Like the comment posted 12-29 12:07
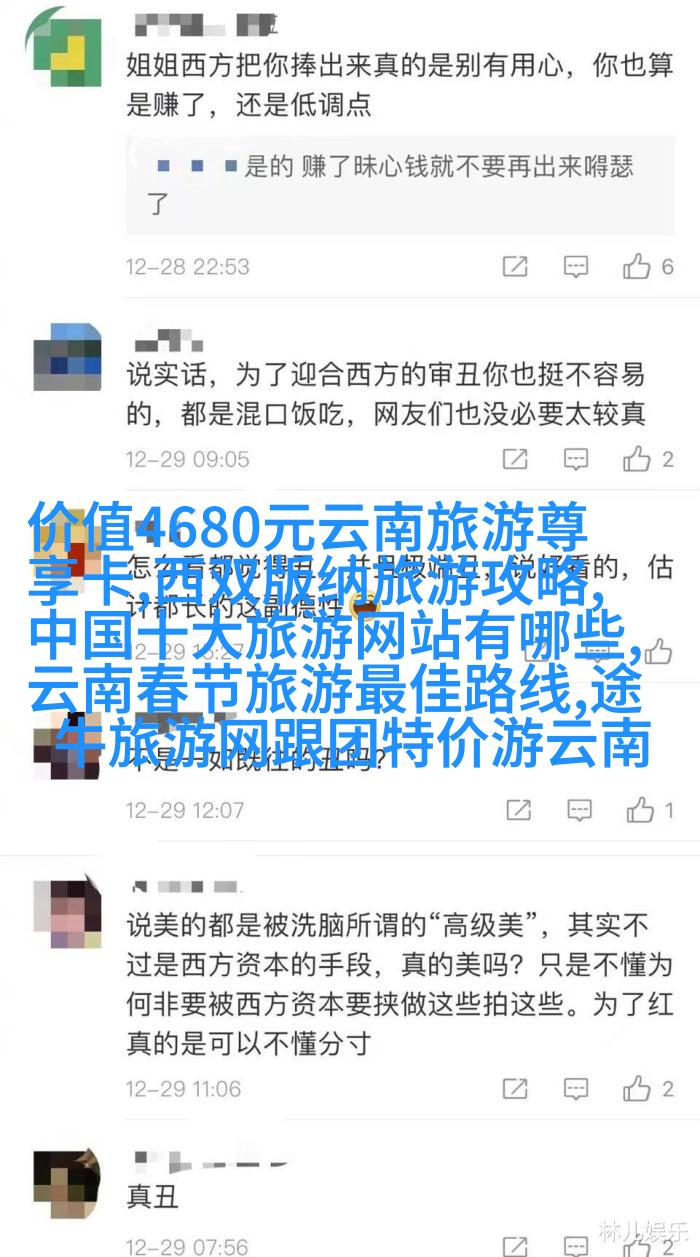 [640, 810]
